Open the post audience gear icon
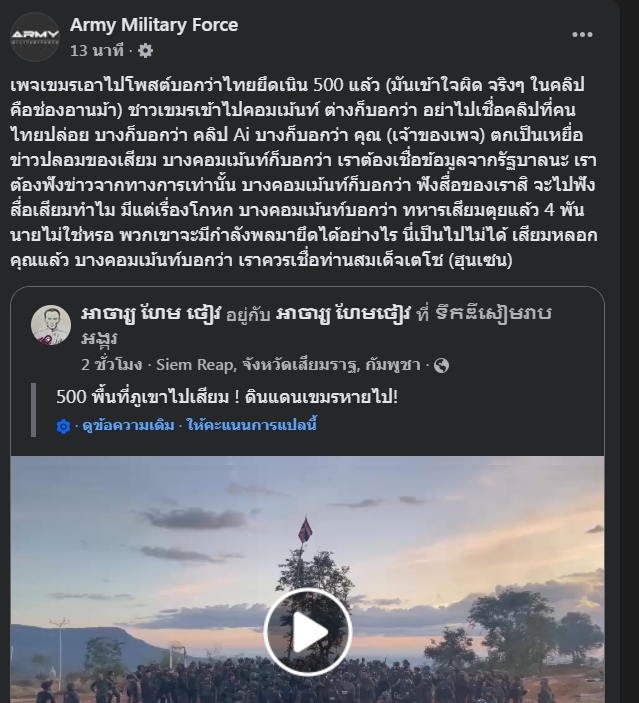 click(x=145, y=50)
